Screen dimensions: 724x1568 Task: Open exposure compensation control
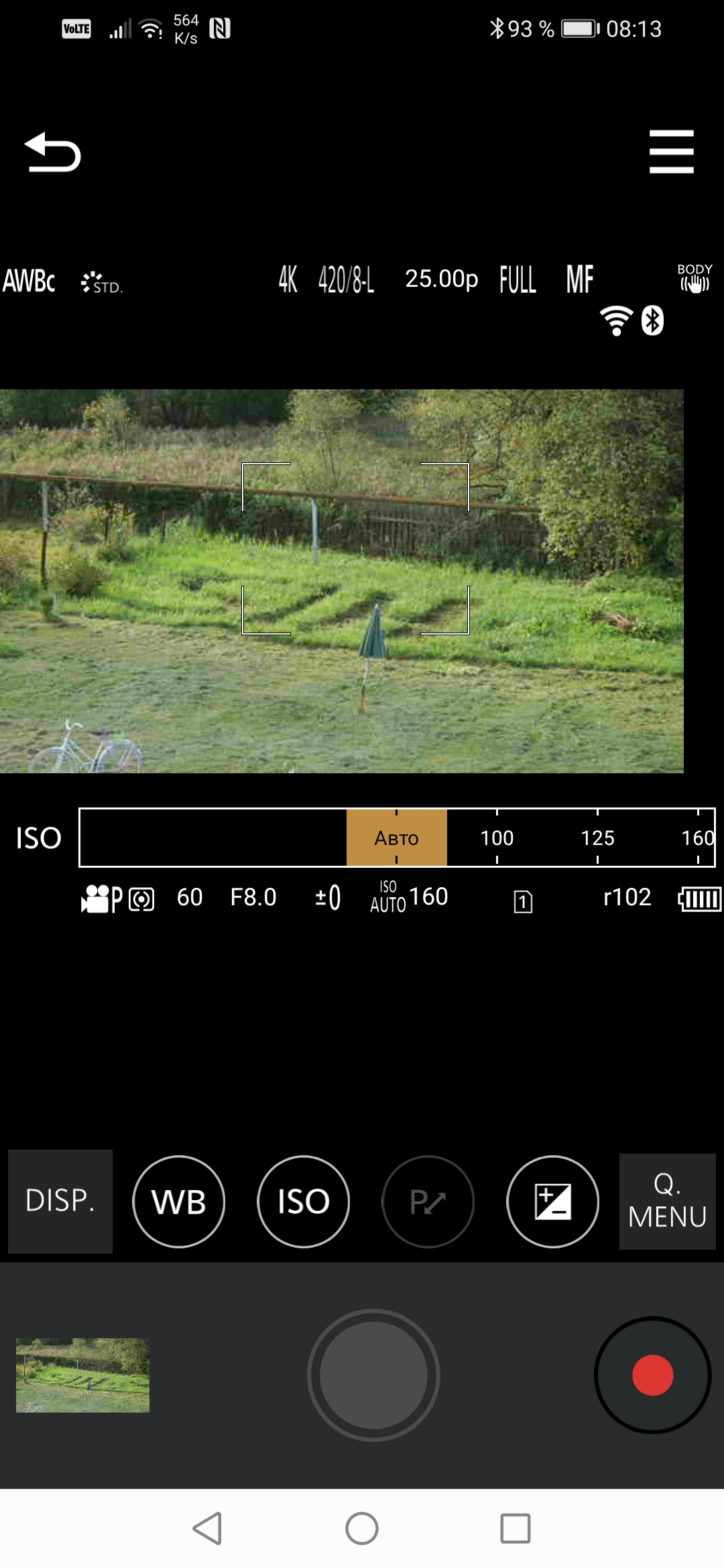552,1201
